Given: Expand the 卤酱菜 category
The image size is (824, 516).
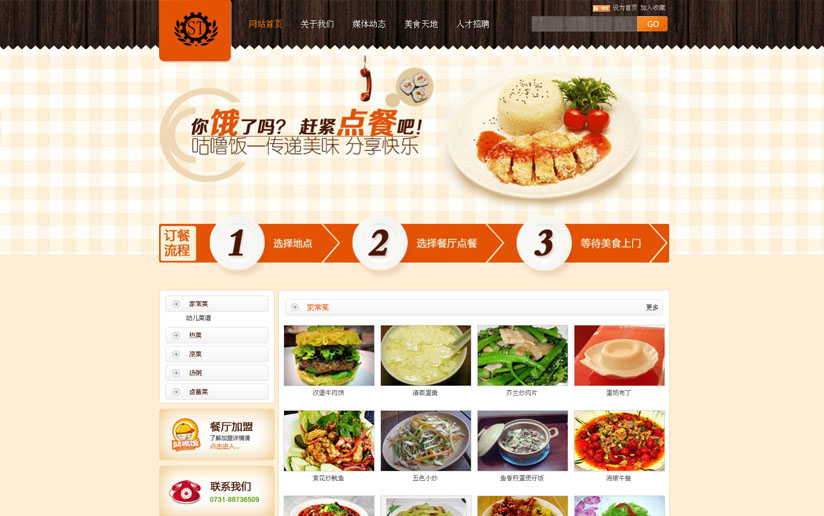Looking at the screenshot, I should coord(217,392).
